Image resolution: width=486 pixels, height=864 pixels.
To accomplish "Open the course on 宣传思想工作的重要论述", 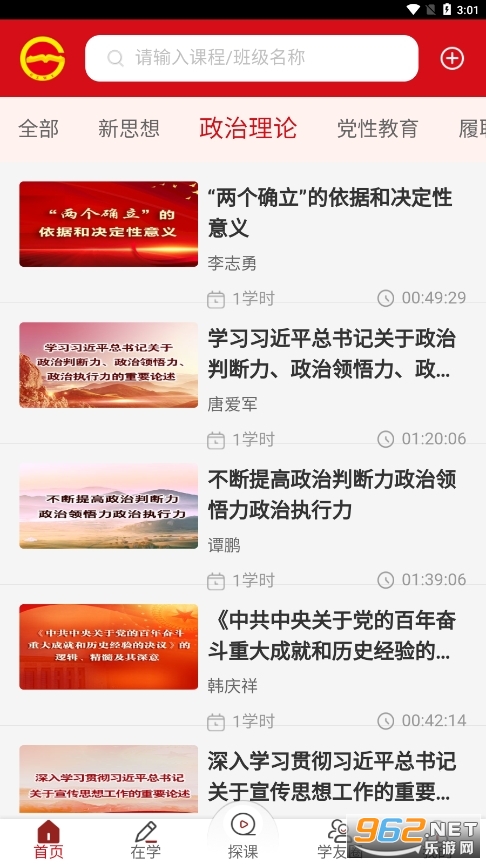I will coord(243,778).
